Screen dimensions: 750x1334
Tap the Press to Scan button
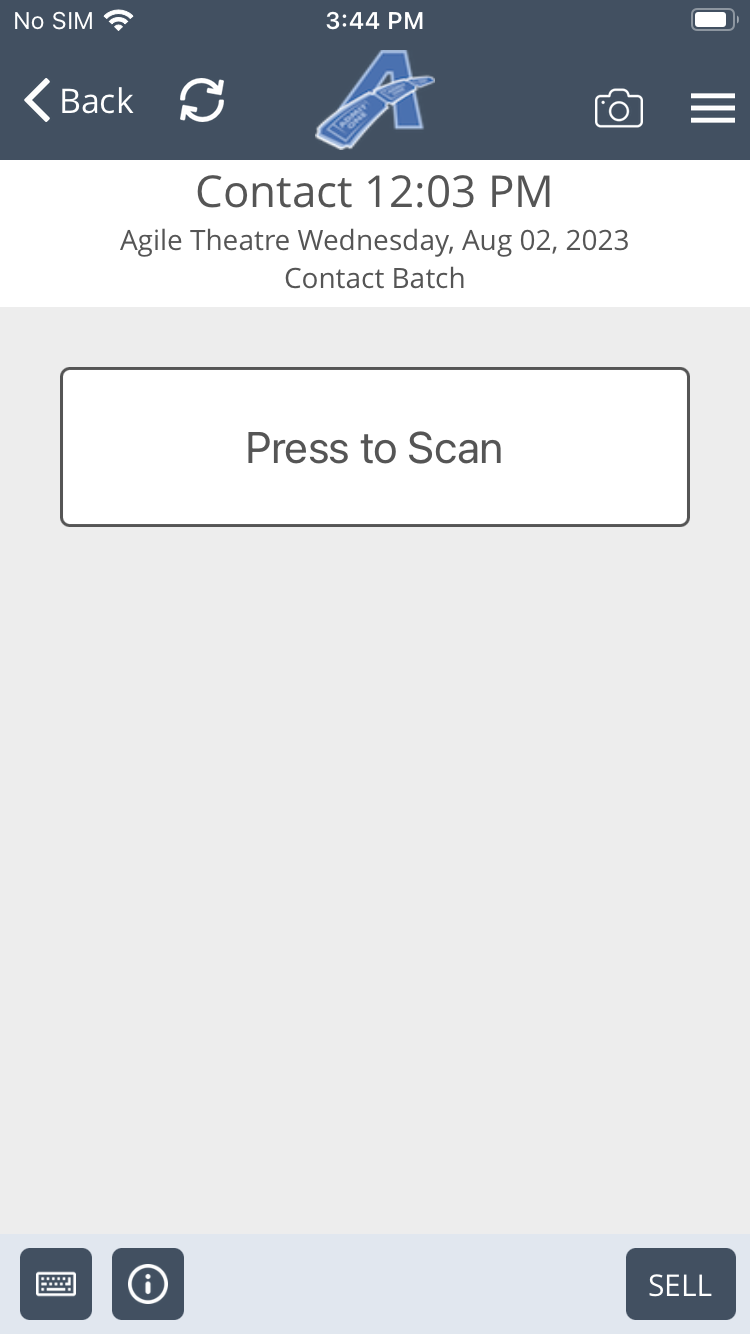[375, 447]
